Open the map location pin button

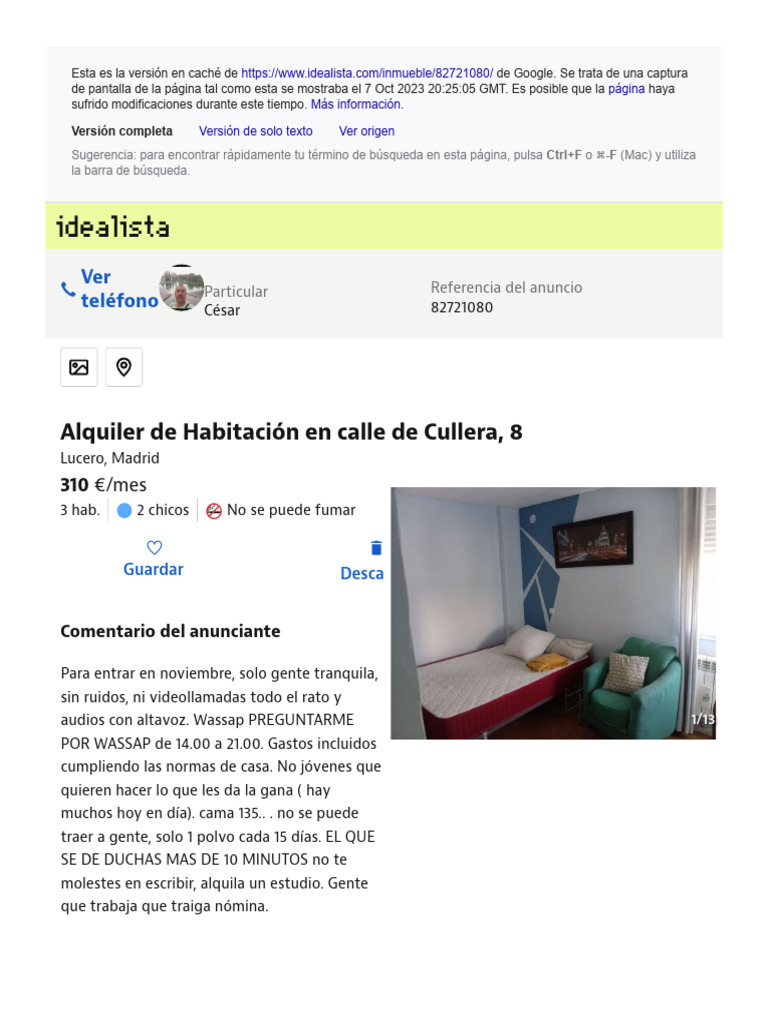pyautogui.click(x=124, y=367)
